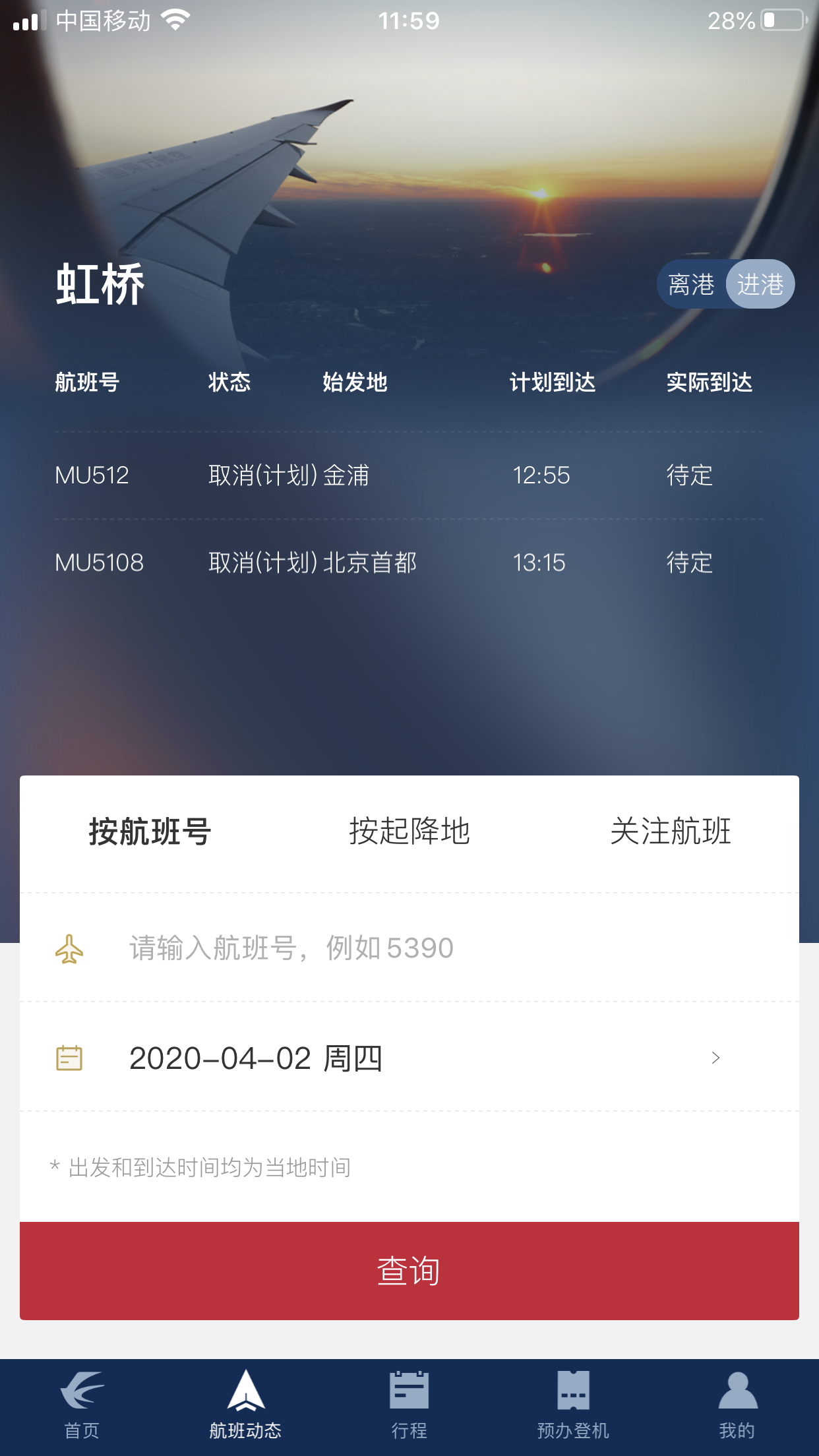This screenshot has width=819, height=1456.
Task: Select the 进港 arrivals segment
Action: 760,284
